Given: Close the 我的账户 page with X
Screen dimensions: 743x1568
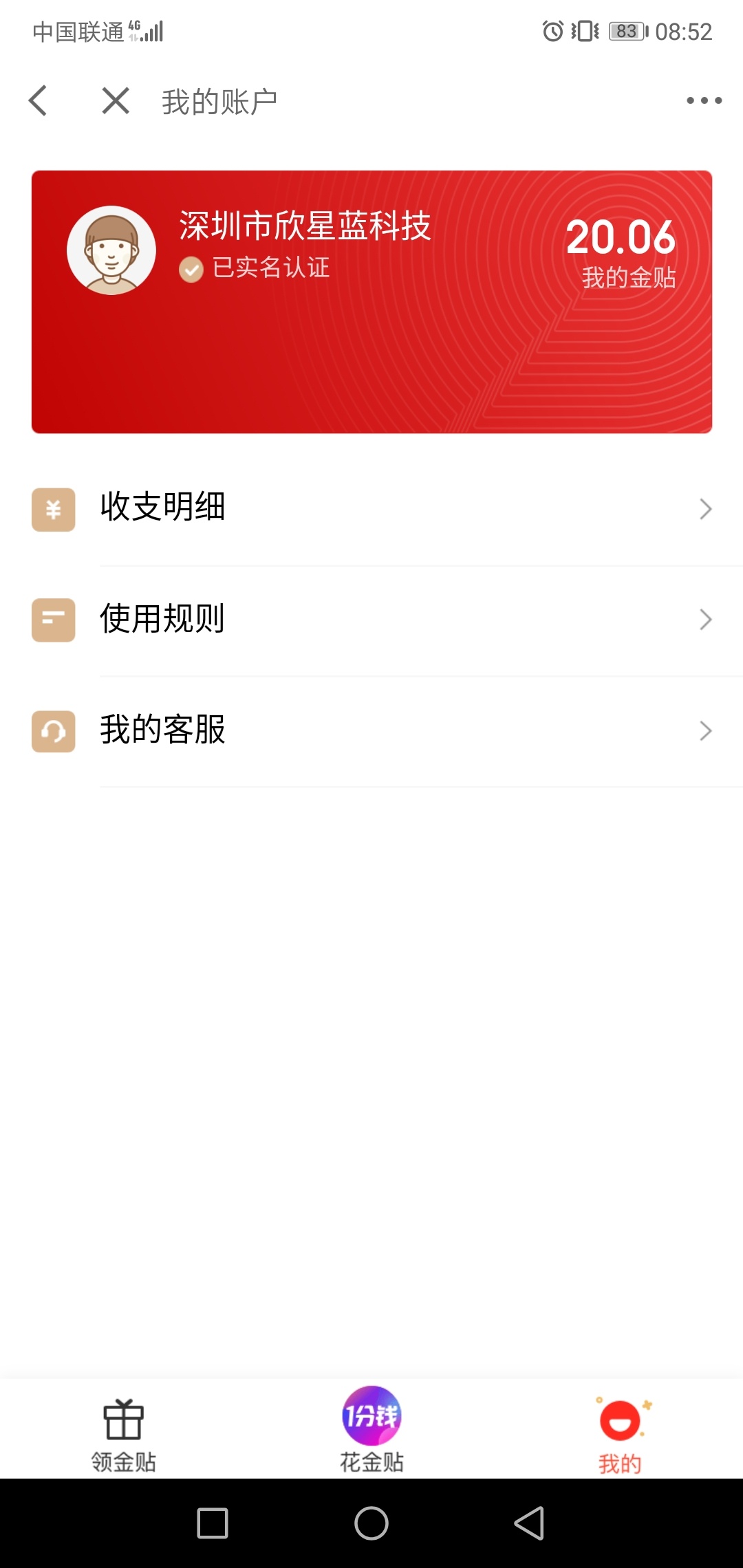Looking at the screenshot, I should point(116,101).
